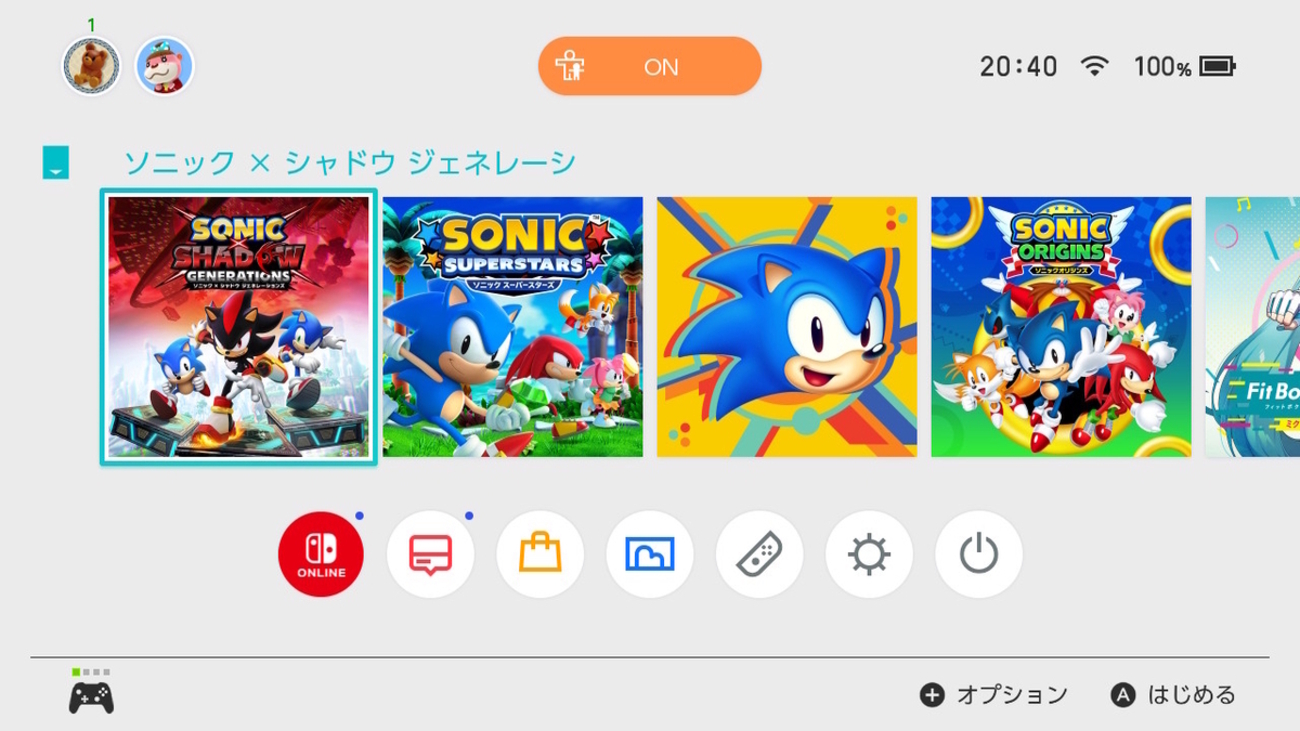This screenshot has height=731, width=1300.
Task: Tap the parental controls ON button
Action: (x=649, y=67)
